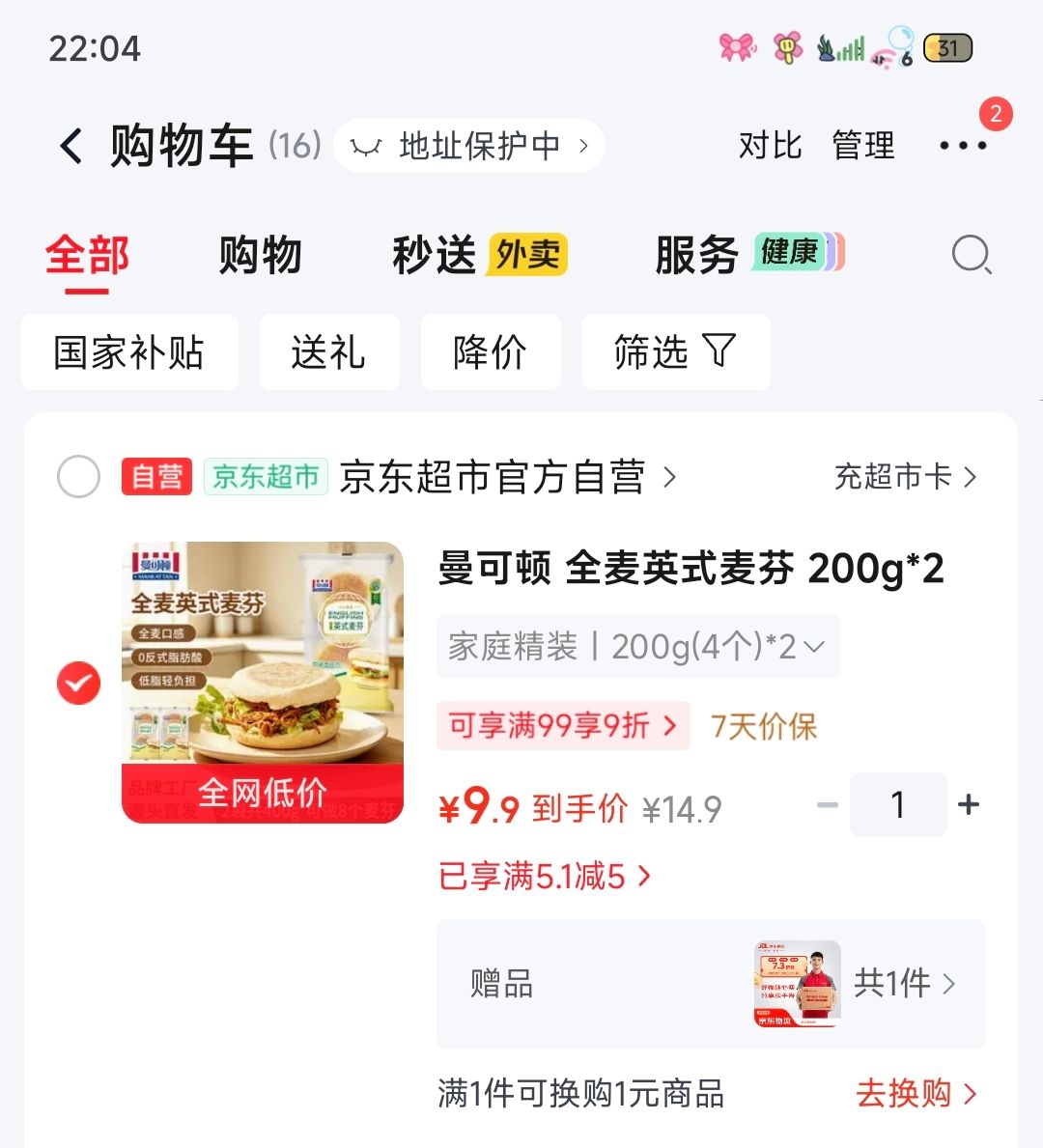Open the 地址保护中 address chip
This screenshot has height=1148, width=1043.
tap(469, 146)
